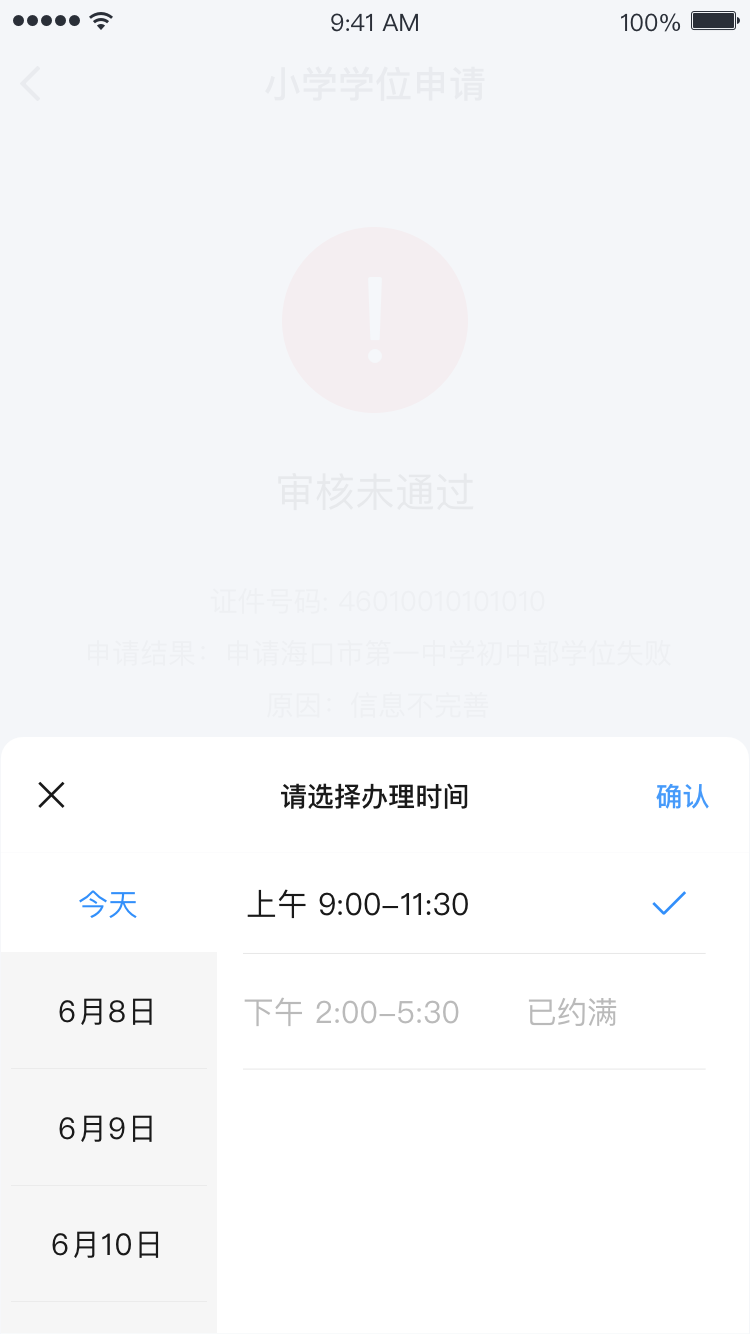Image resolution: width=750 pixels, height=1334 pixels.
Task: Confirm the selected time with 确认
Action: 682,796
